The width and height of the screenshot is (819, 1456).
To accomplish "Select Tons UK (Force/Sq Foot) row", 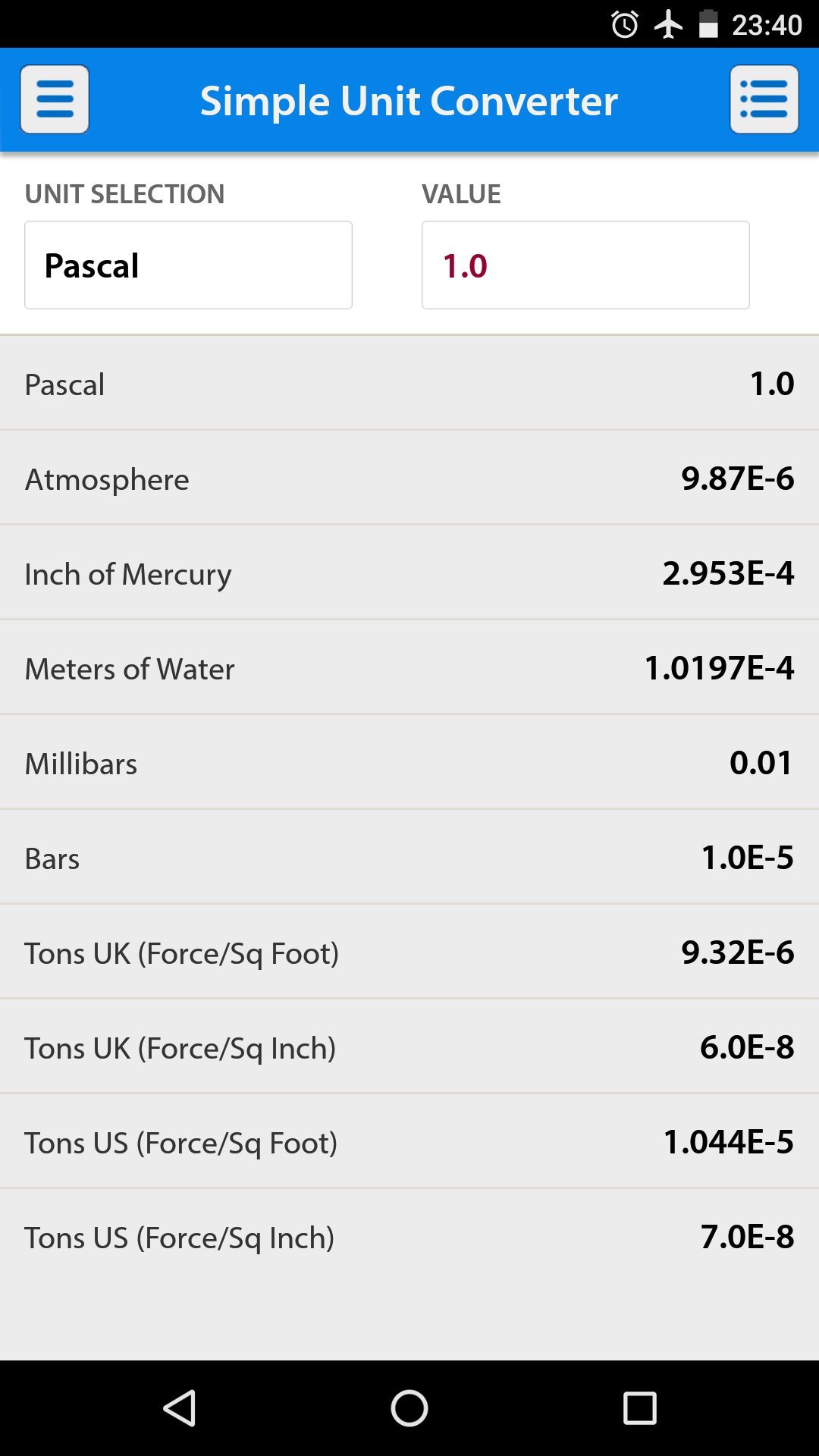I will [409, 952].
